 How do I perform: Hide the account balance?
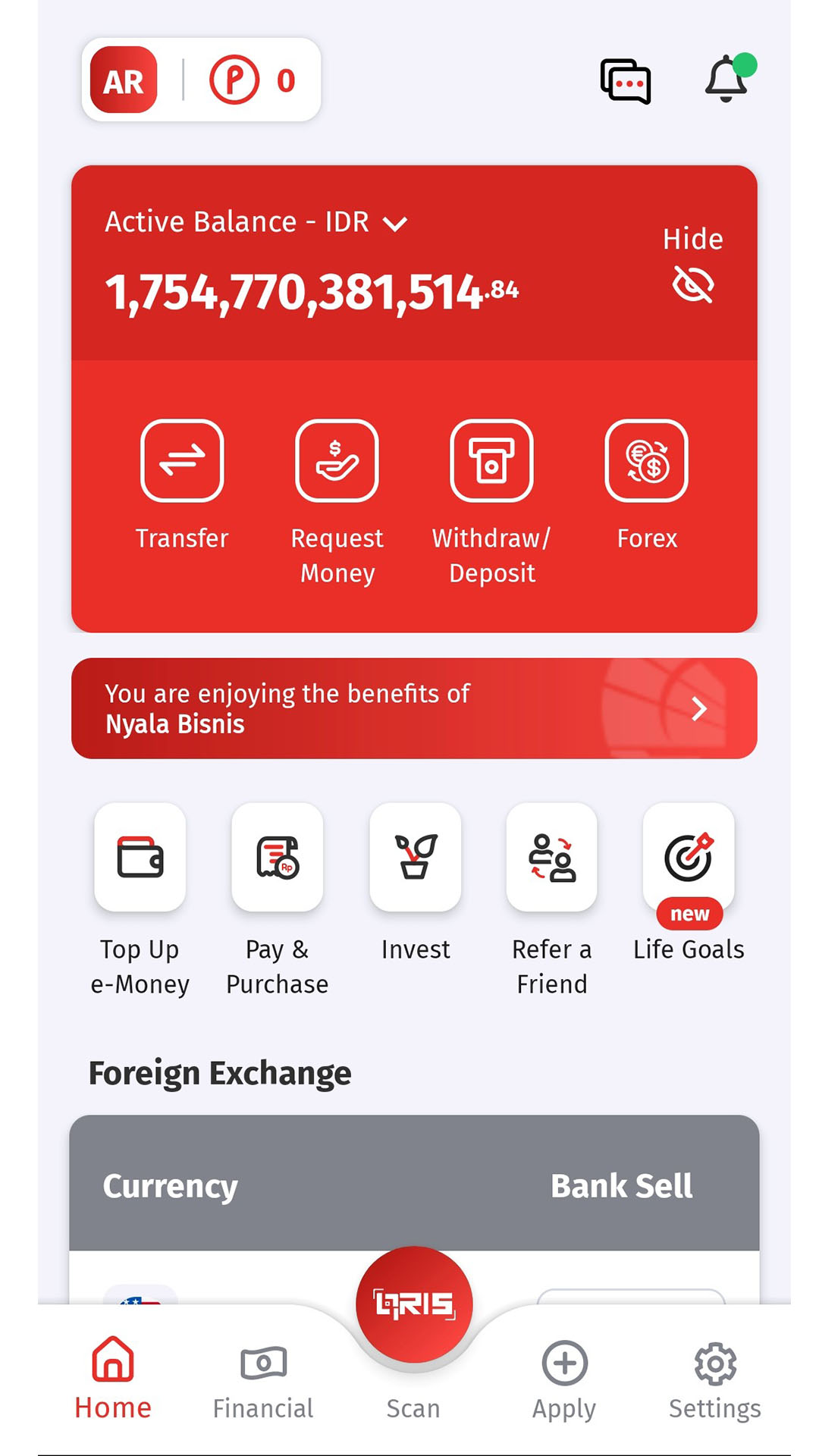point(692,265)
